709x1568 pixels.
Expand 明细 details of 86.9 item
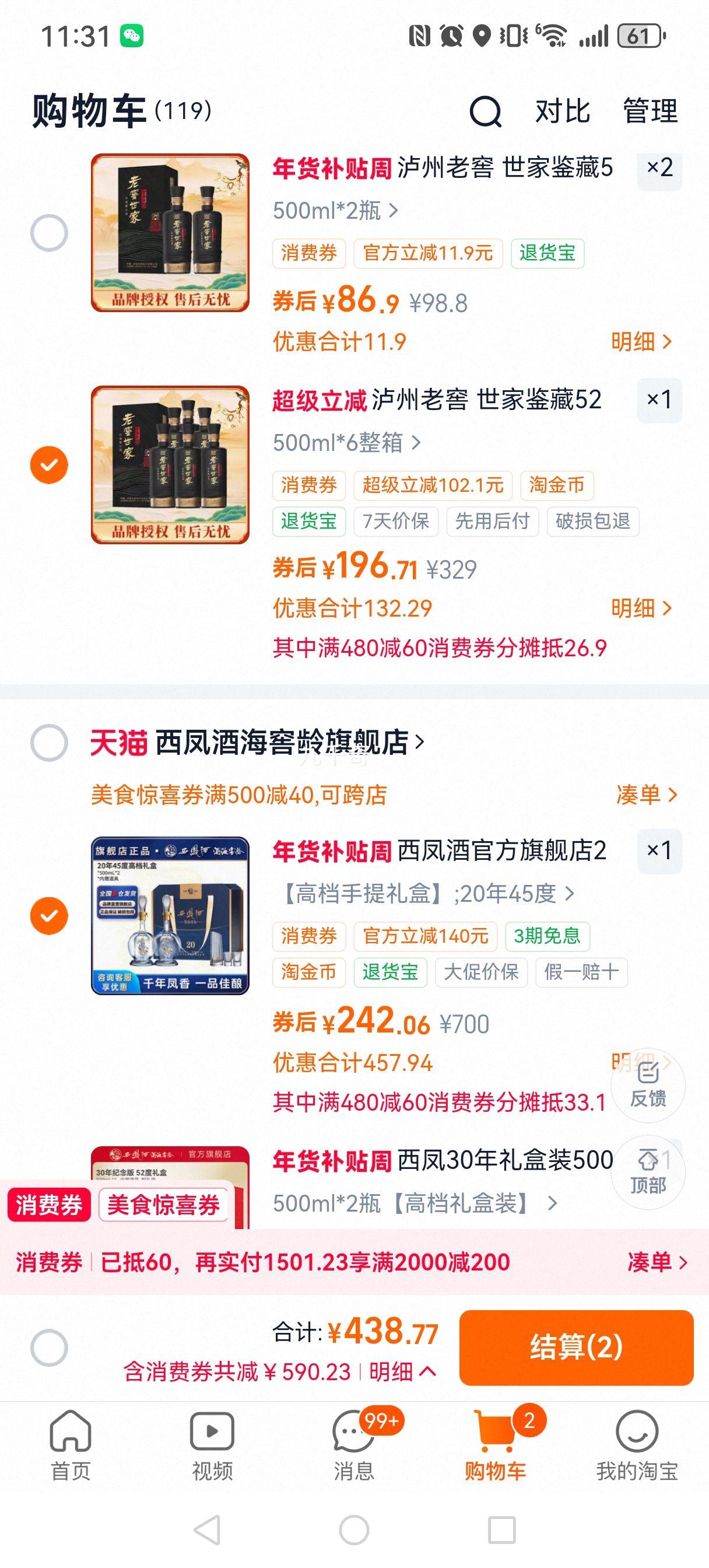point(641,342)
